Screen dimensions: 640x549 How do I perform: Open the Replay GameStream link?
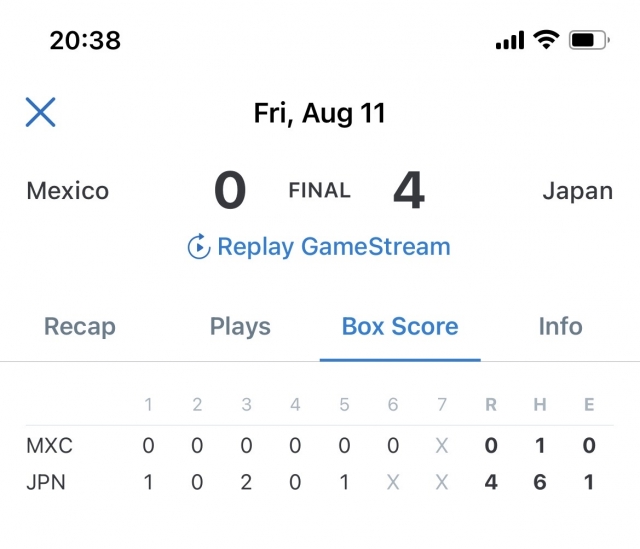[x=319, y=246]
